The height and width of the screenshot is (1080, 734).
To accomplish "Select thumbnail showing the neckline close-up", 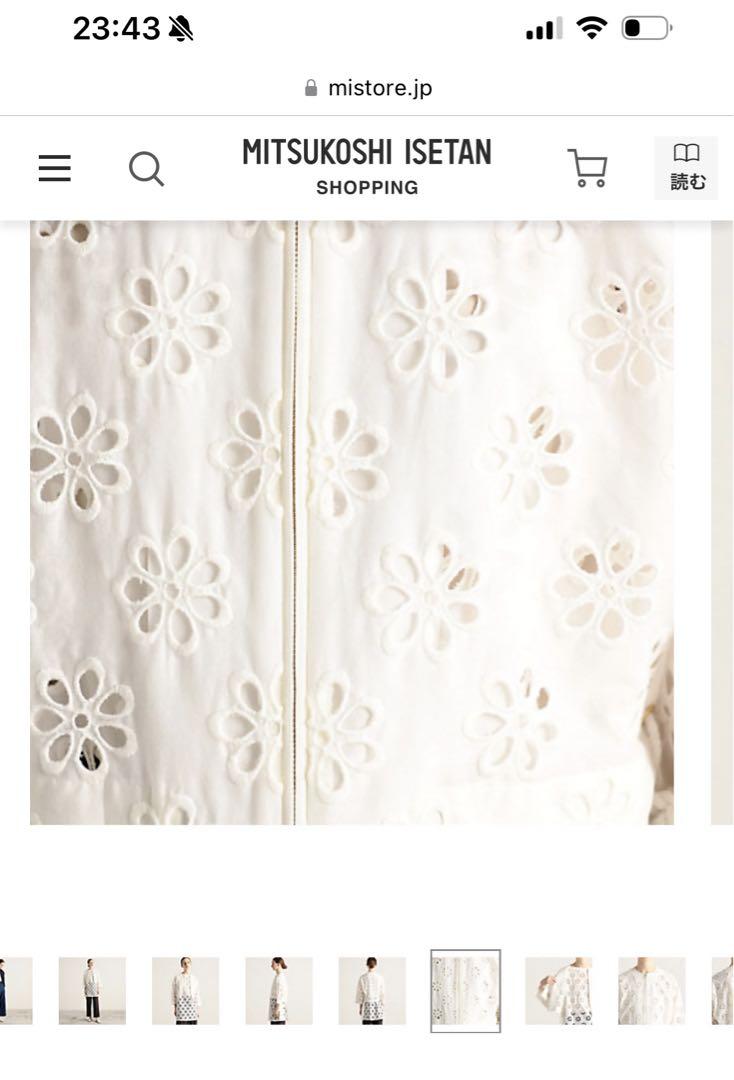I will coord(651,990).
